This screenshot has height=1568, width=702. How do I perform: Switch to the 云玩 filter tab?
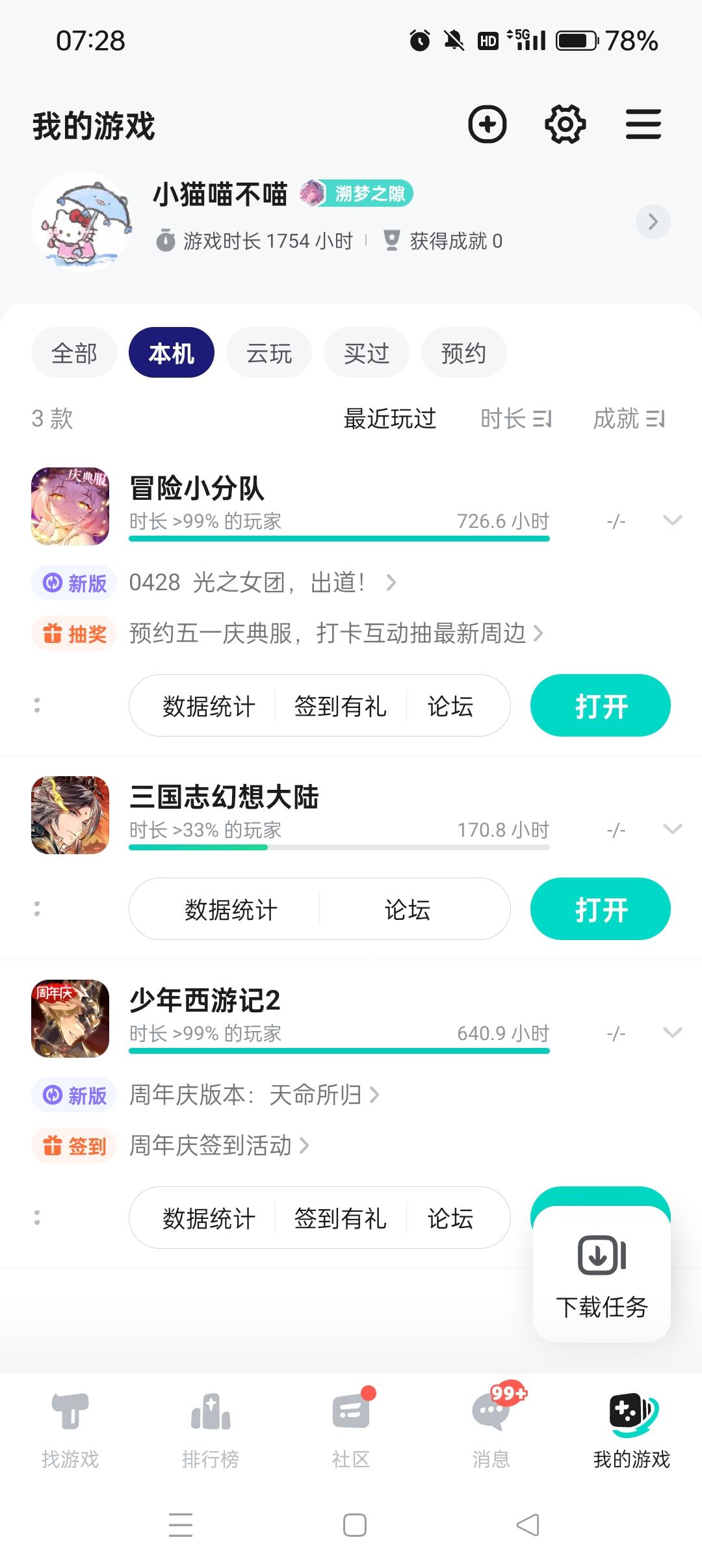click(268, 352)
